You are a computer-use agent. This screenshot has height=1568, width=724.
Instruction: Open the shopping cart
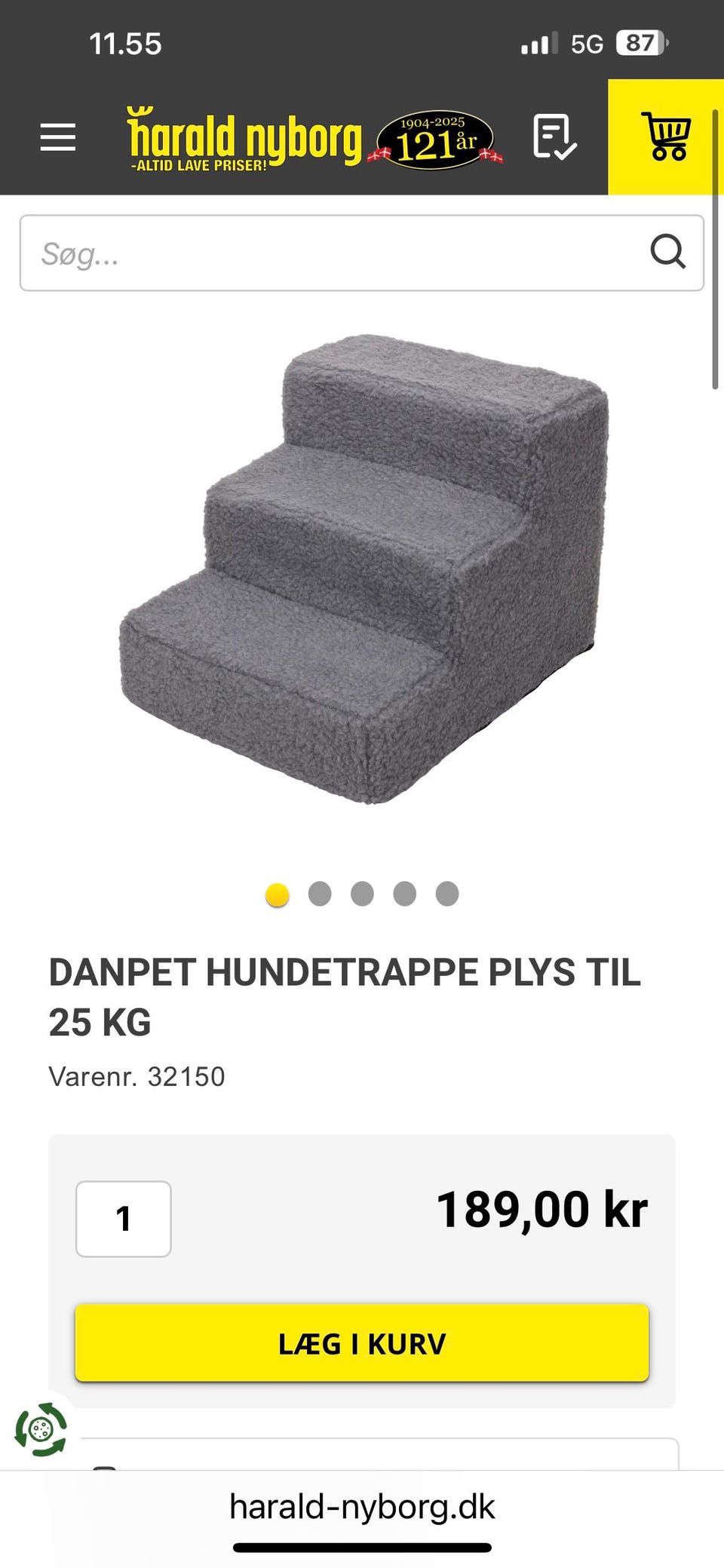pos(665,137)
